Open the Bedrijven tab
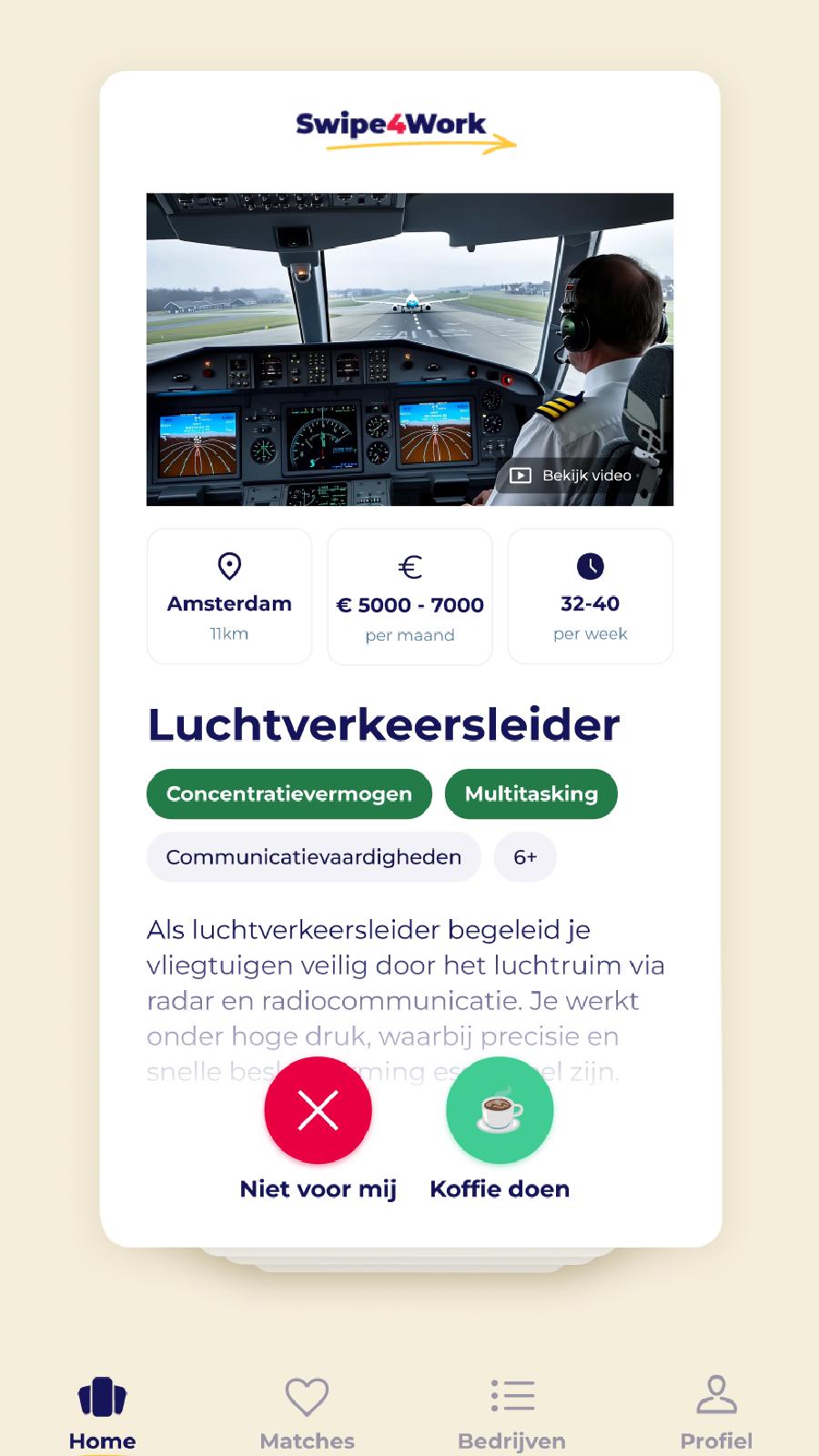 pyautogui.click(x=511, y=1412)
